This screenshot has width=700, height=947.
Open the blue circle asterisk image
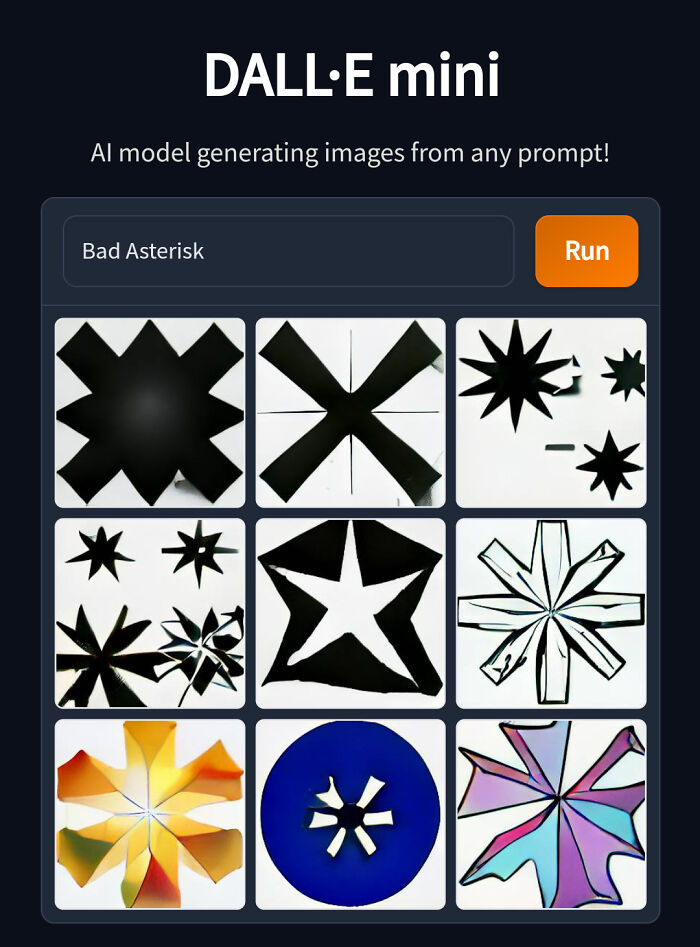(350, 814)
